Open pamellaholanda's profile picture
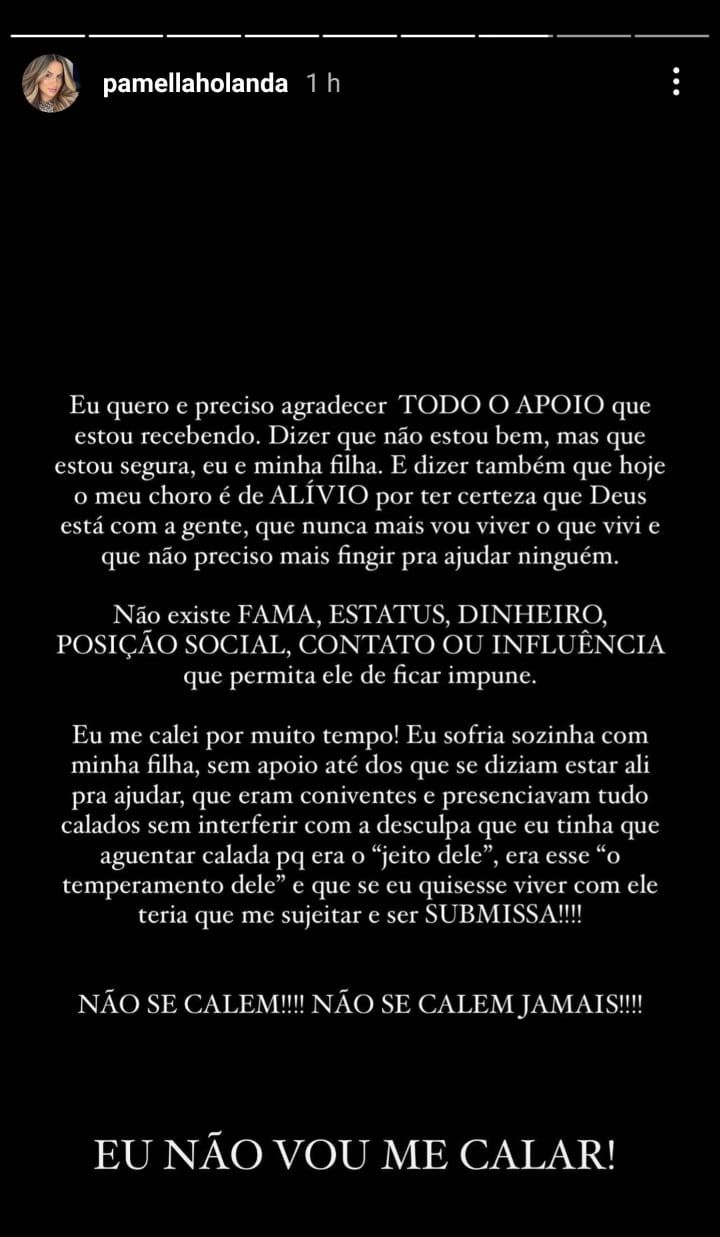 pos(51,83)
